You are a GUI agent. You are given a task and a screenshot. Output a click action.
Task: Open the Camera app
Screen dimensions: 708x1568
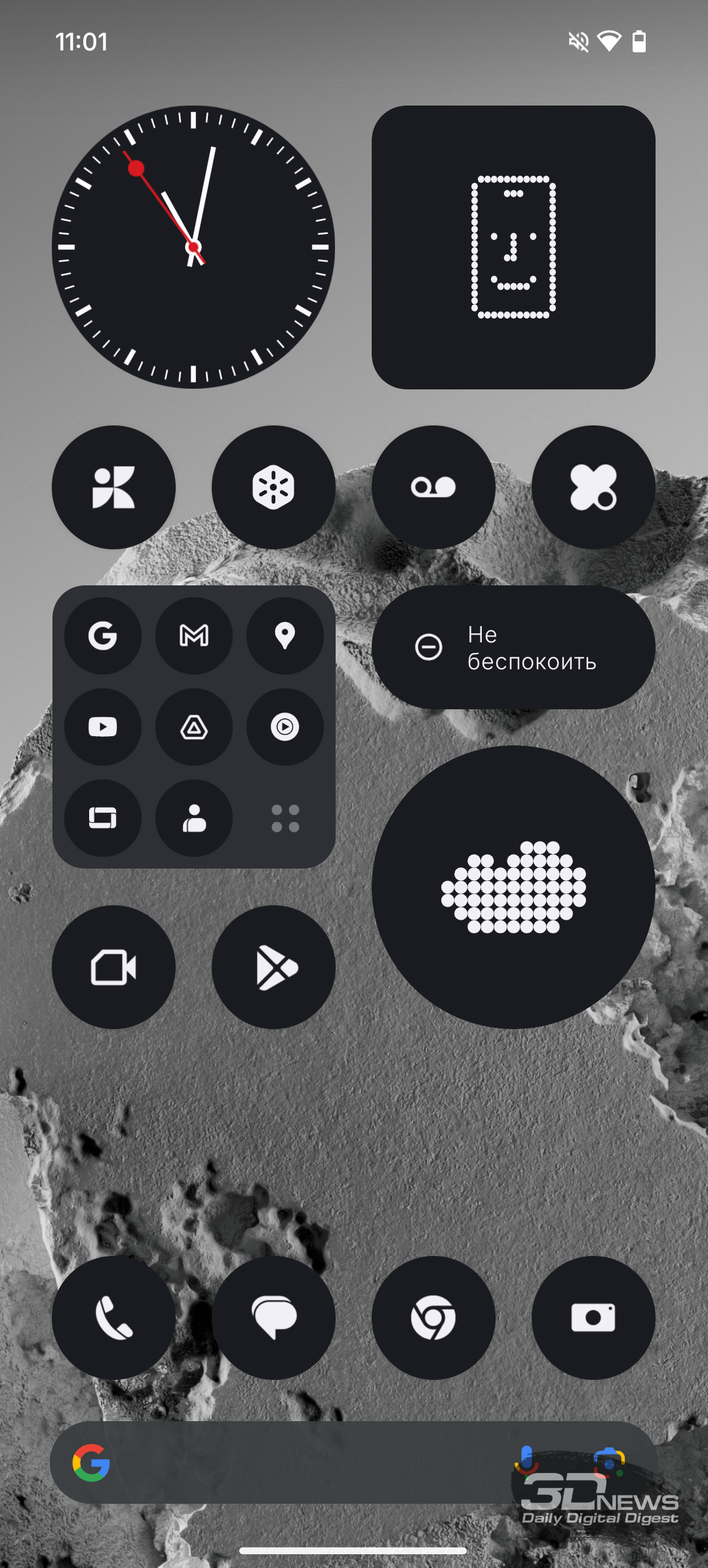coord(593,1318)
